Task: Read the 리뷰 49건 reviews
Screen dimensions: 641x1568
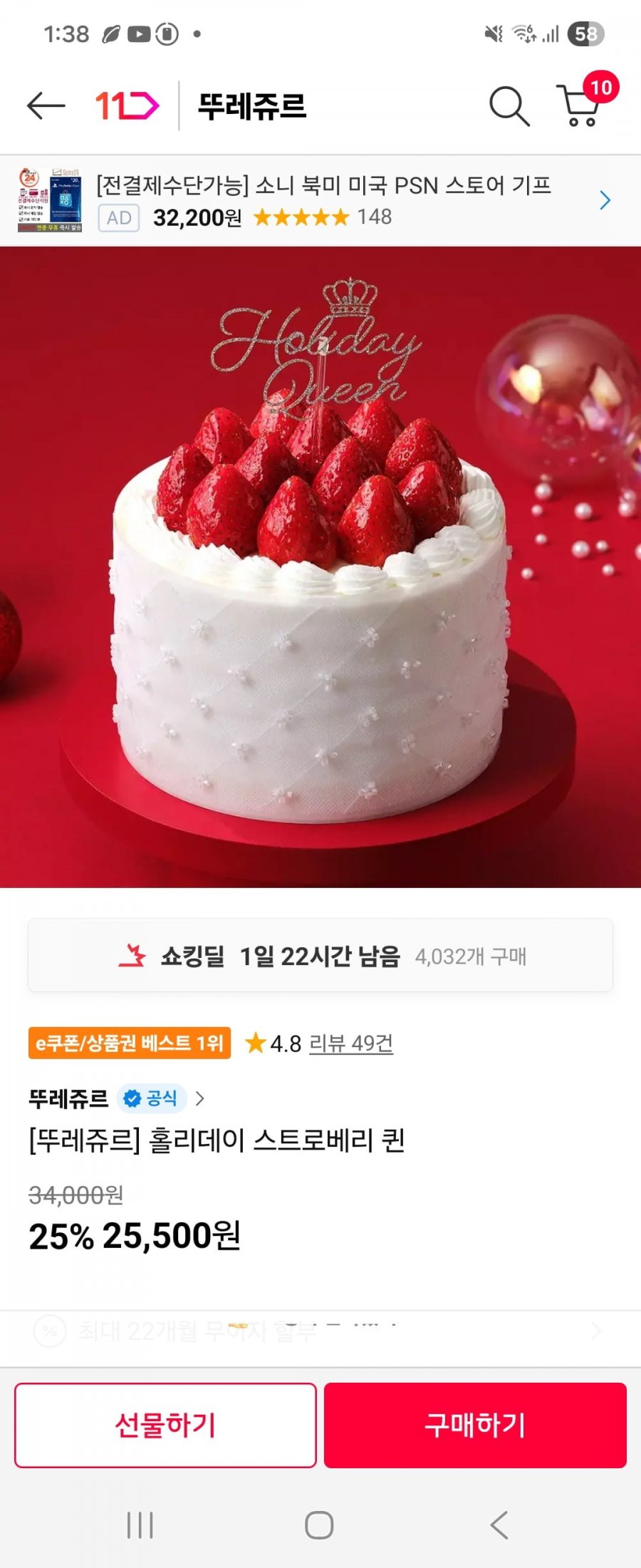Action: pyautogui.click(x=351, y=1043)
